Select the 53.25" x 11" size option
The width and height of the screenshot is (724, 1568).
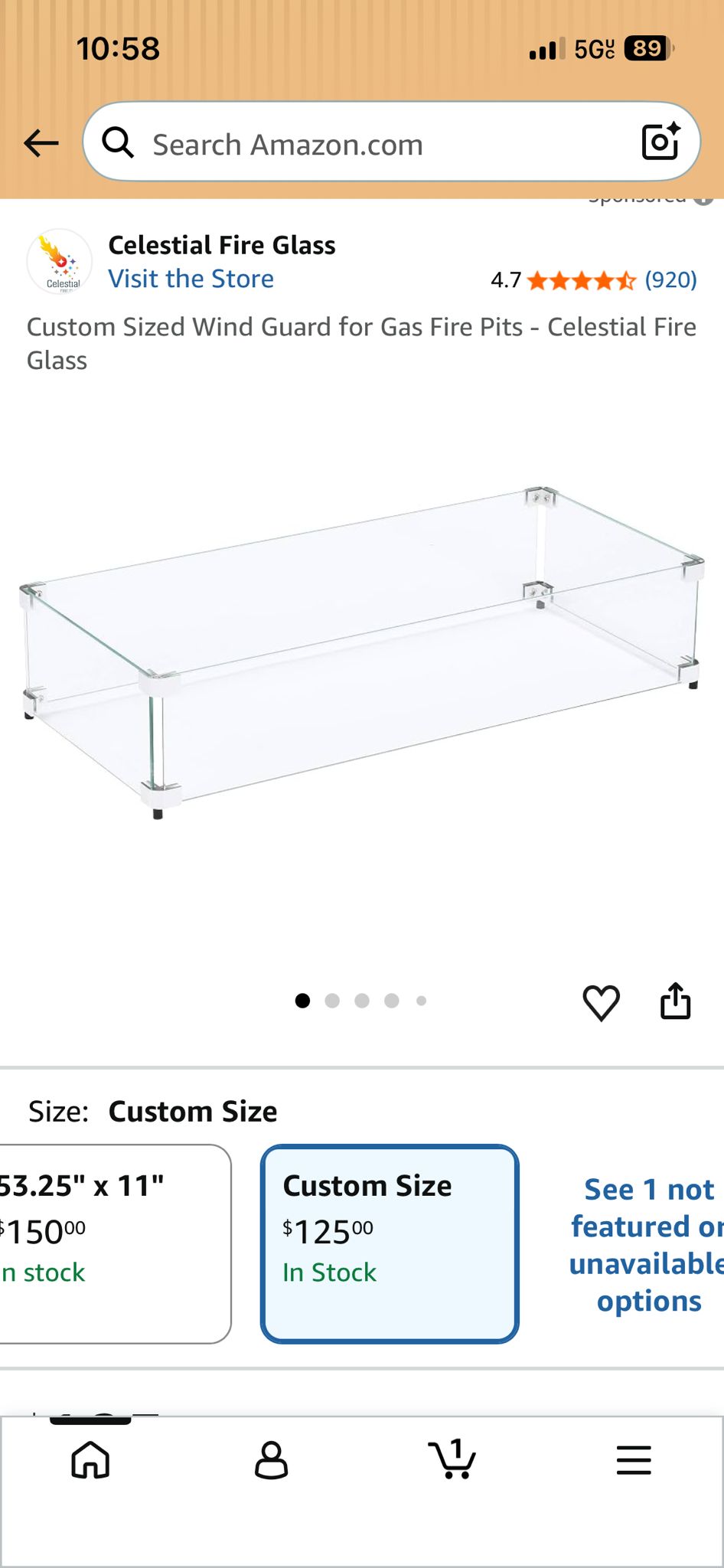pyautogui.click(x=115, y=1243)
